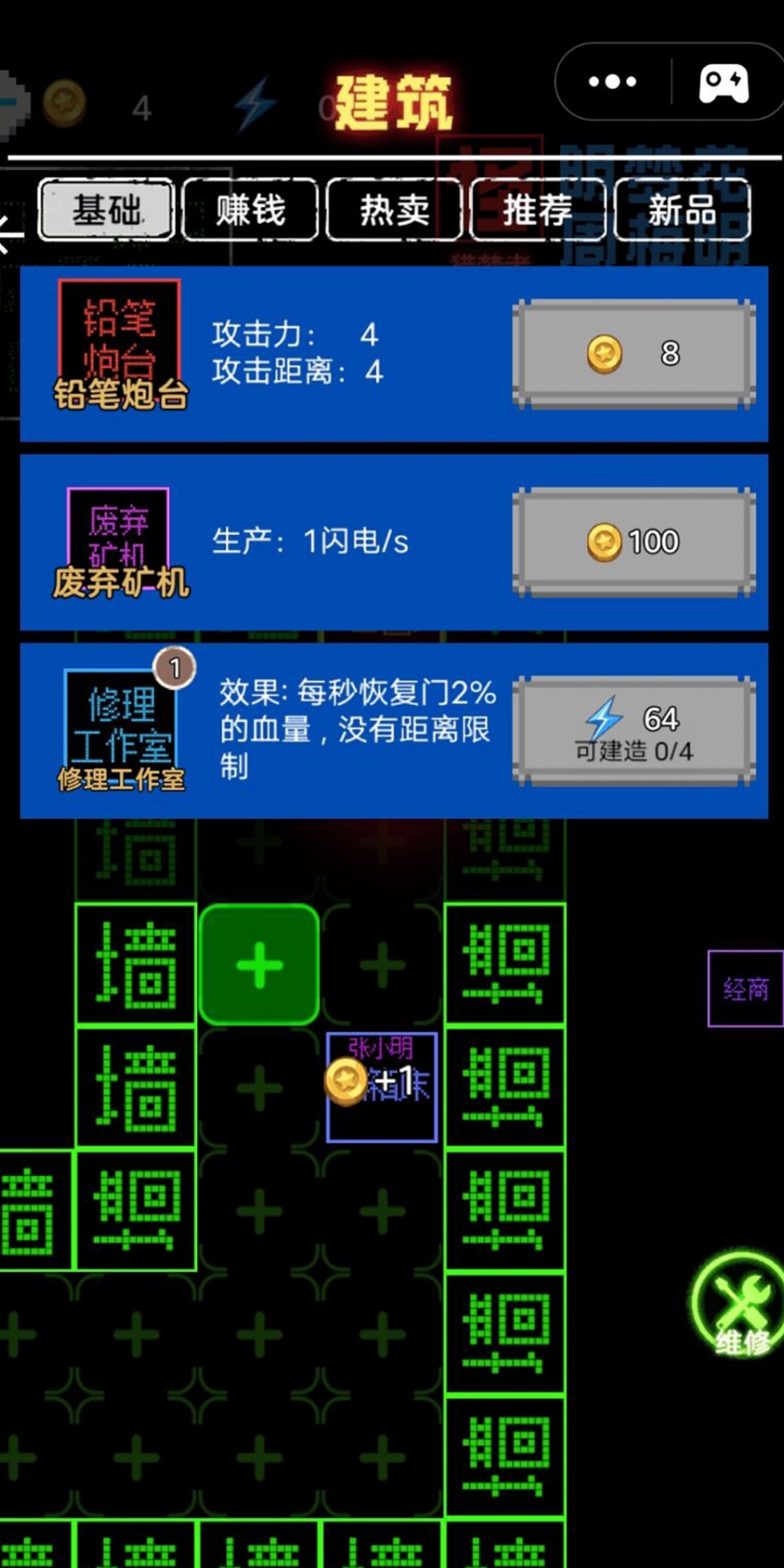Select the 基础 tab

(x=106, y=209)
